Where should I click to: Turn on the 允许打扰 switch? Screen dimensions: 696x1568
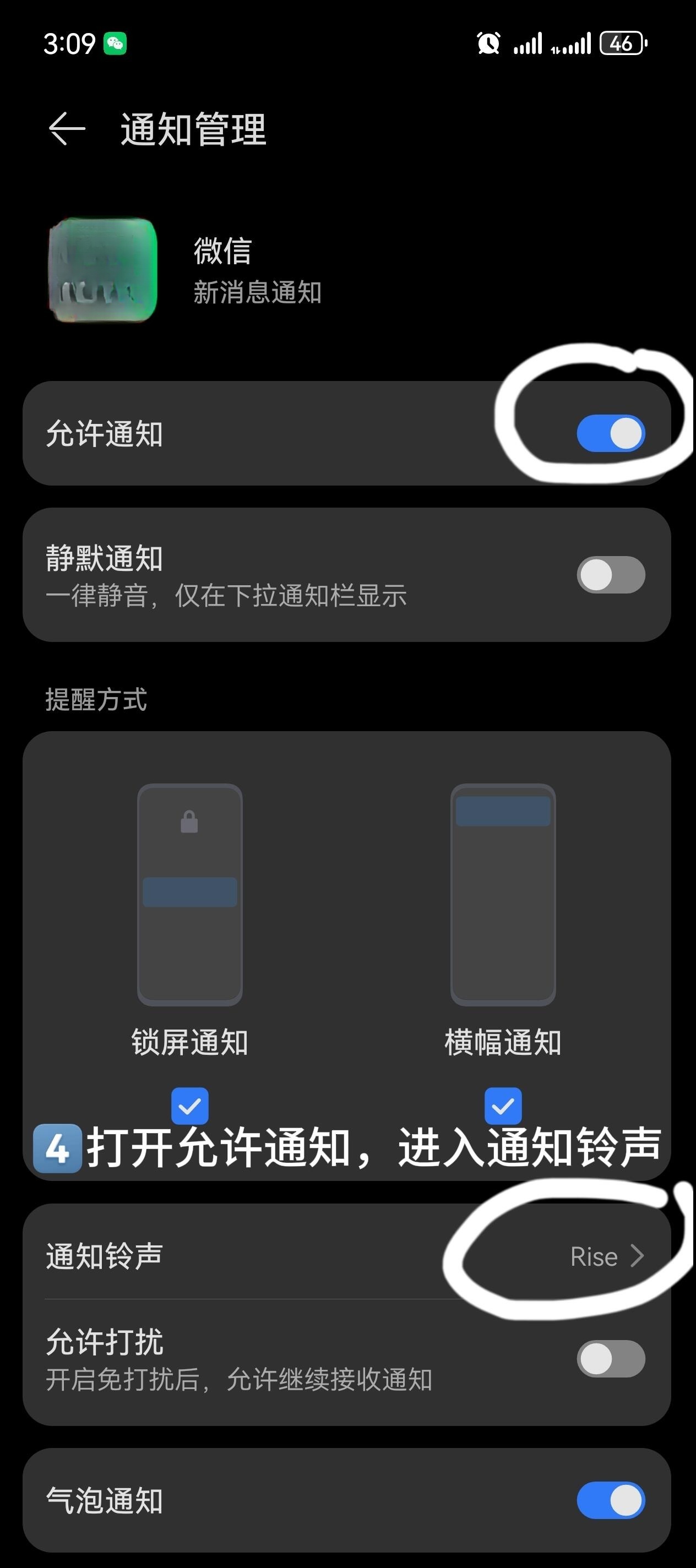[610, 1359]
